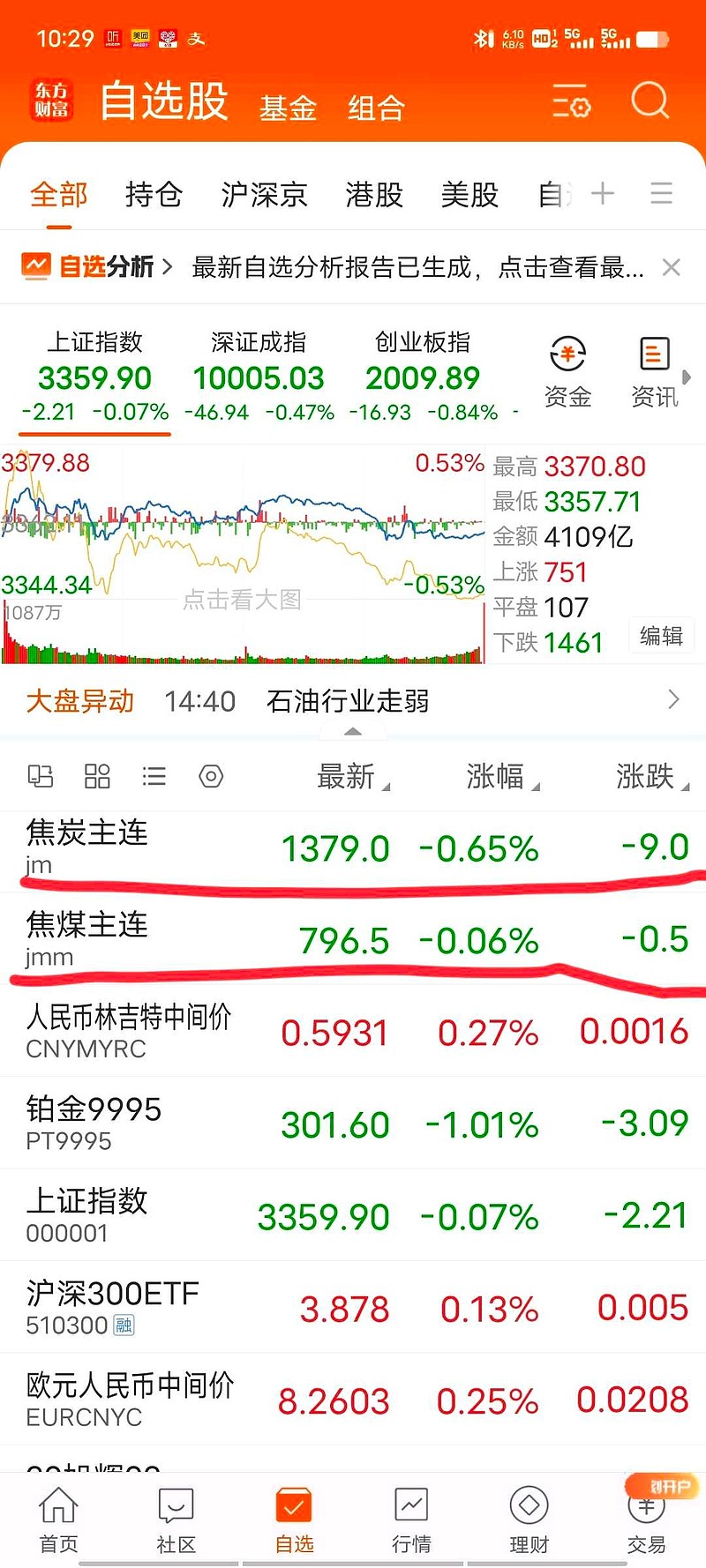
Task: Sort the list by 涨幅
Action: 502,777
